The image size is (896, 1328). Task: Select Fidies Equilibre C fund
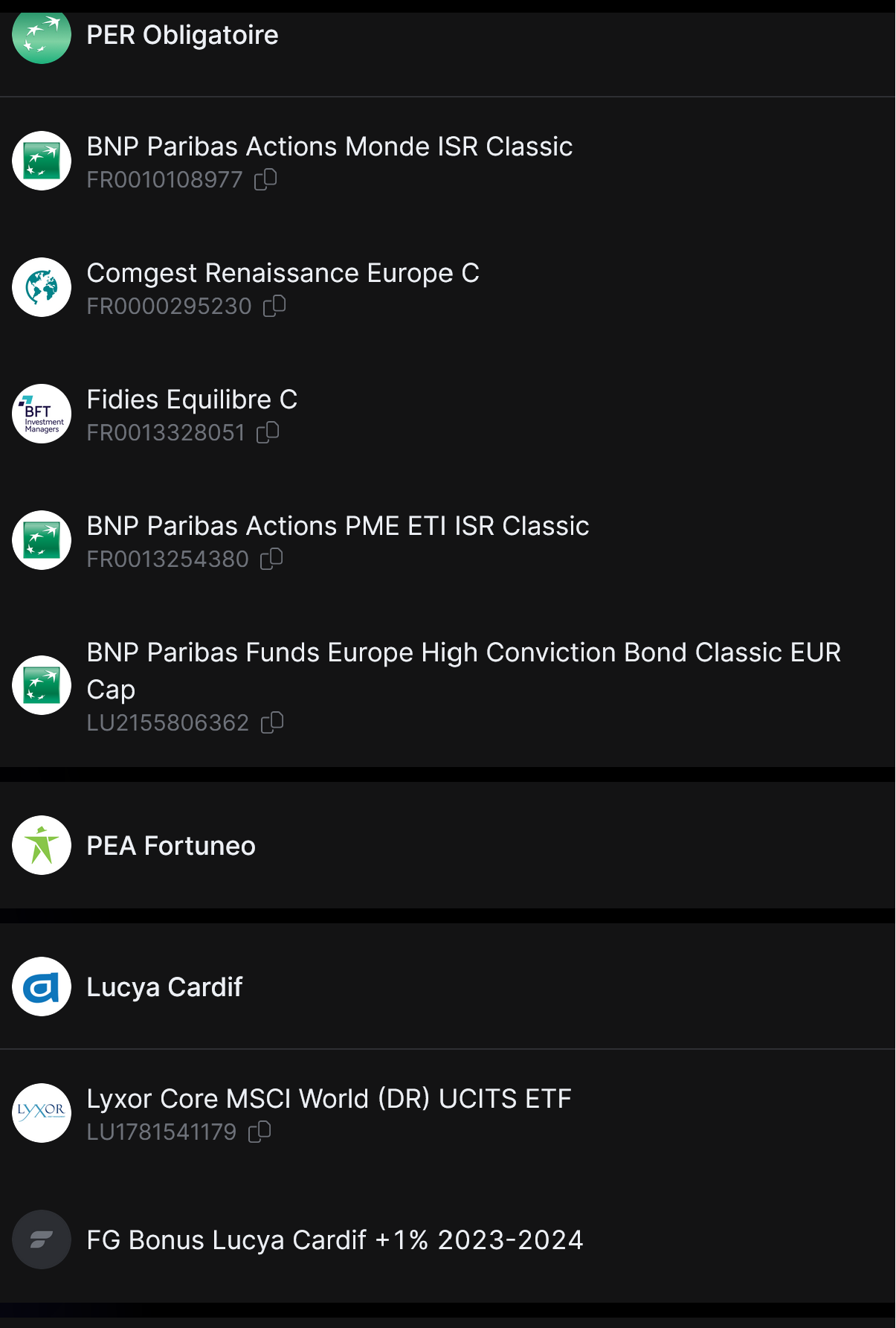coord(192,400)
